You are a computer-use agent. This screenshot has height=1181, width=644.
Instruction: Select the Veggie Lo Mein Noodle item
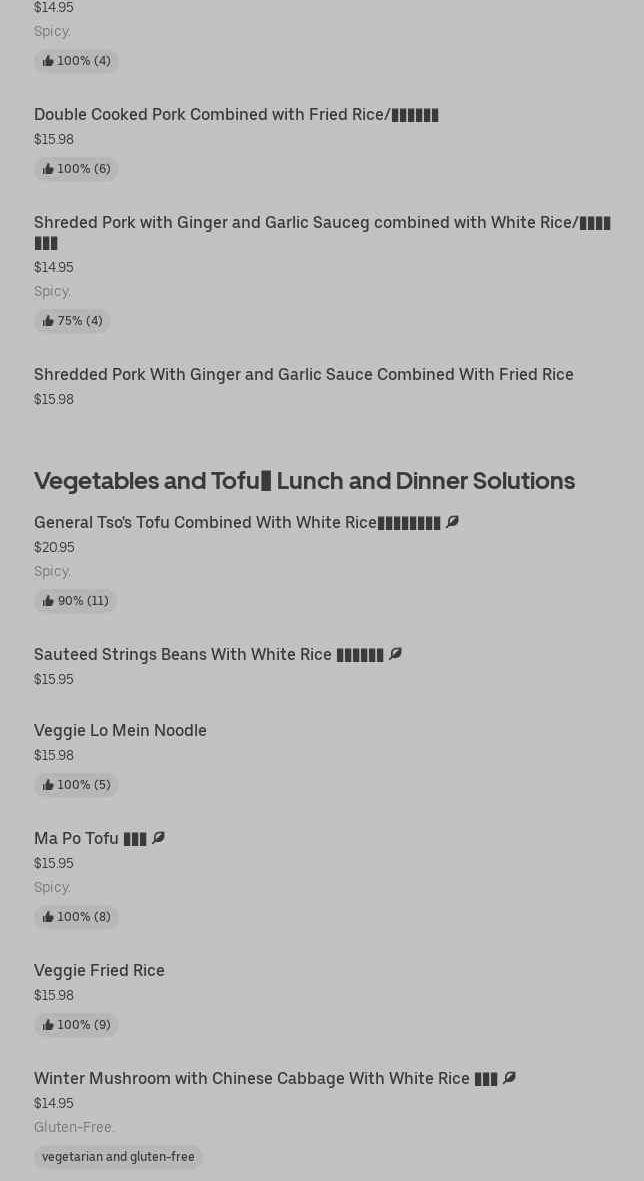point(120,731)
